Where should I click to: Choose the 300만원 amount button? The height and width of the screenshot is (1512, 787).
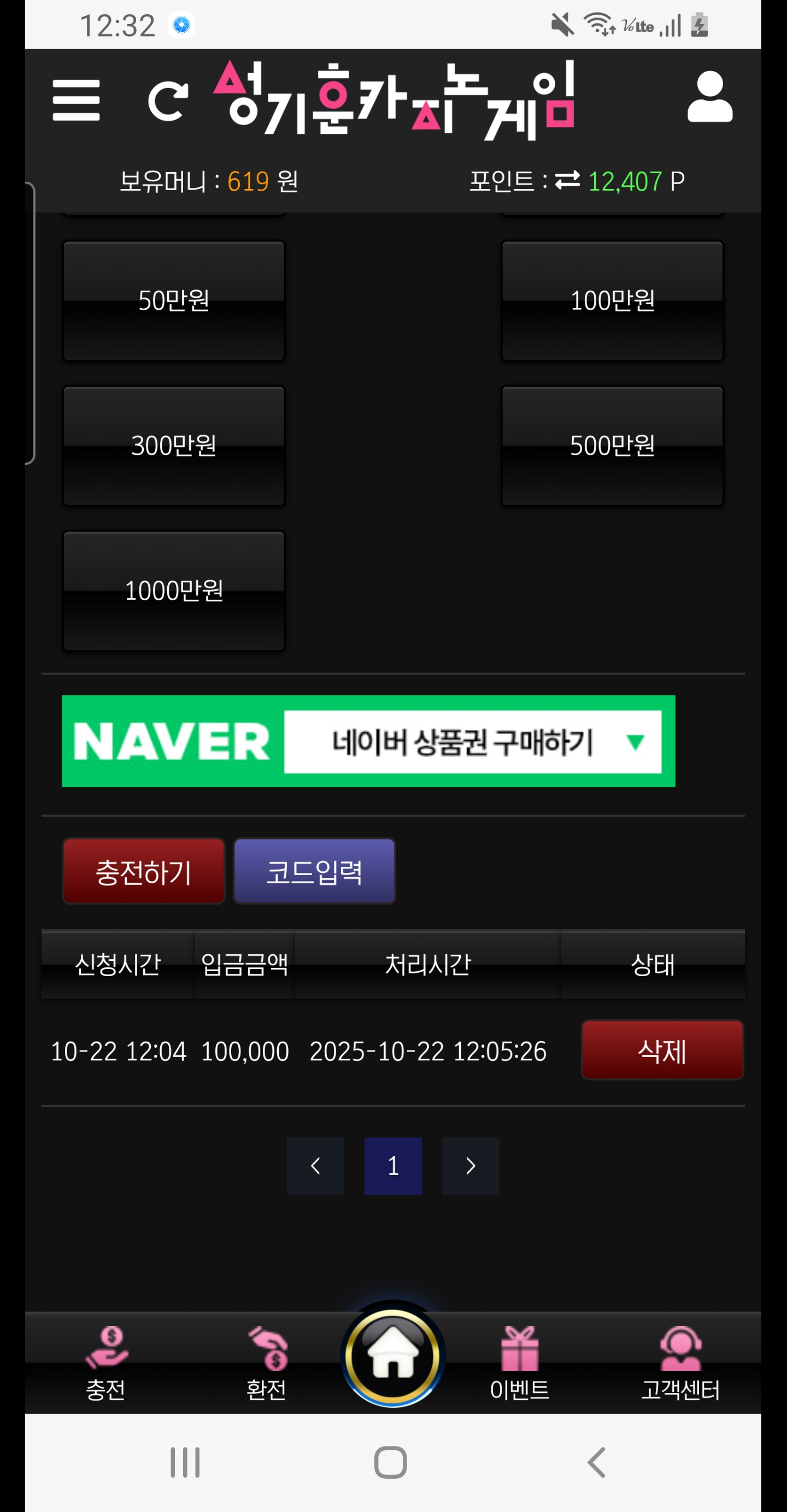click(174, 446)
